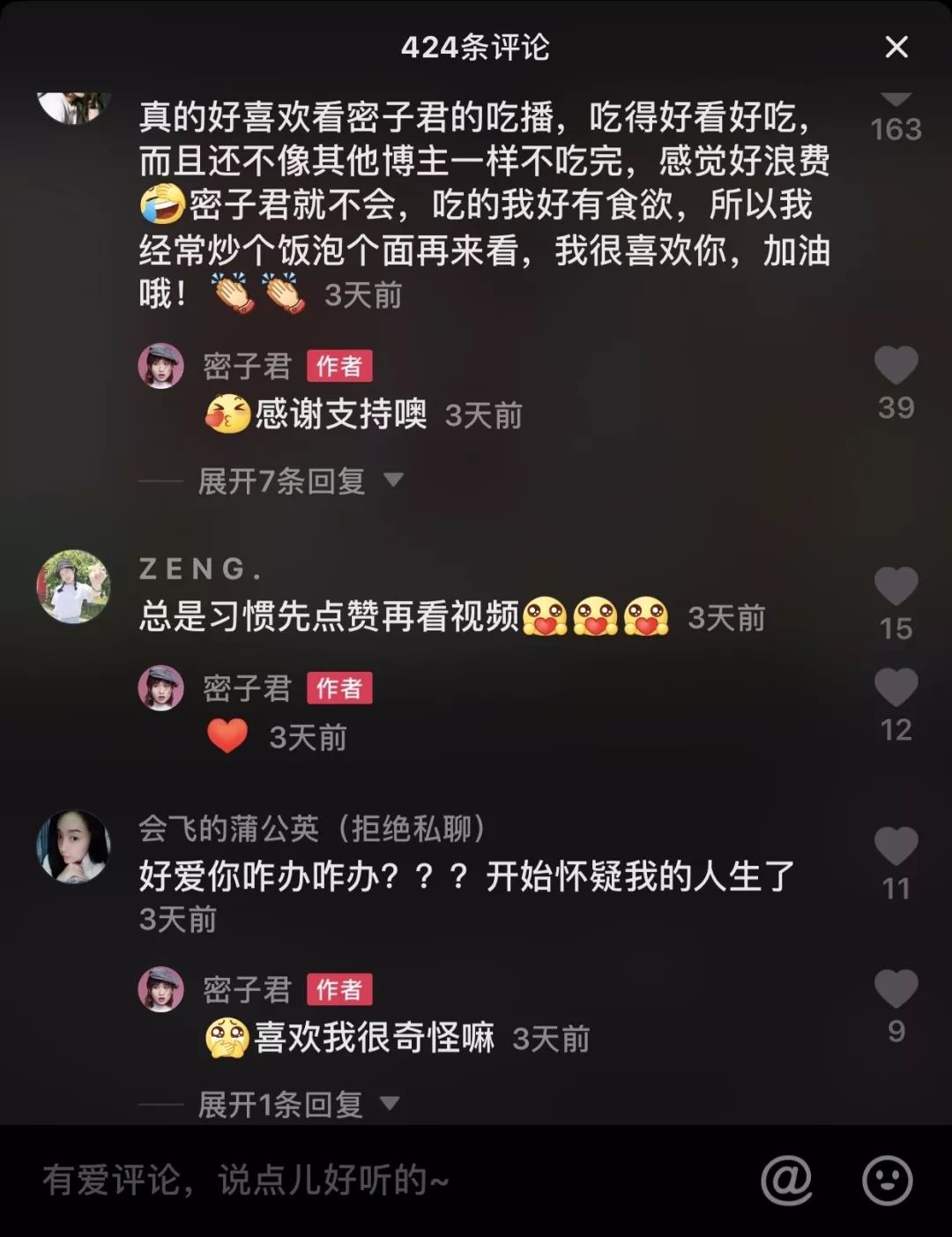Tap the comment input field 有爱评论
952x1237 pixels.
353,1180
